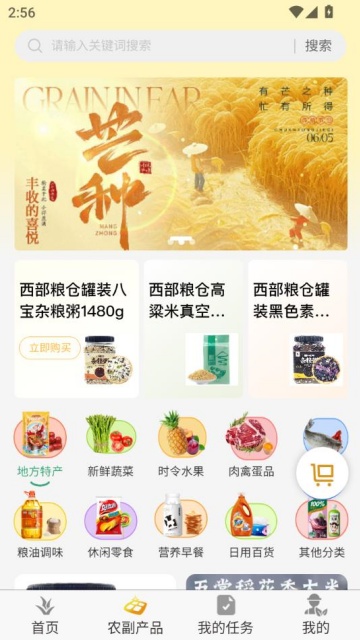The image size is (360, 640).
Task: Open the floating shopping cart button
Action: pos(322,473)
